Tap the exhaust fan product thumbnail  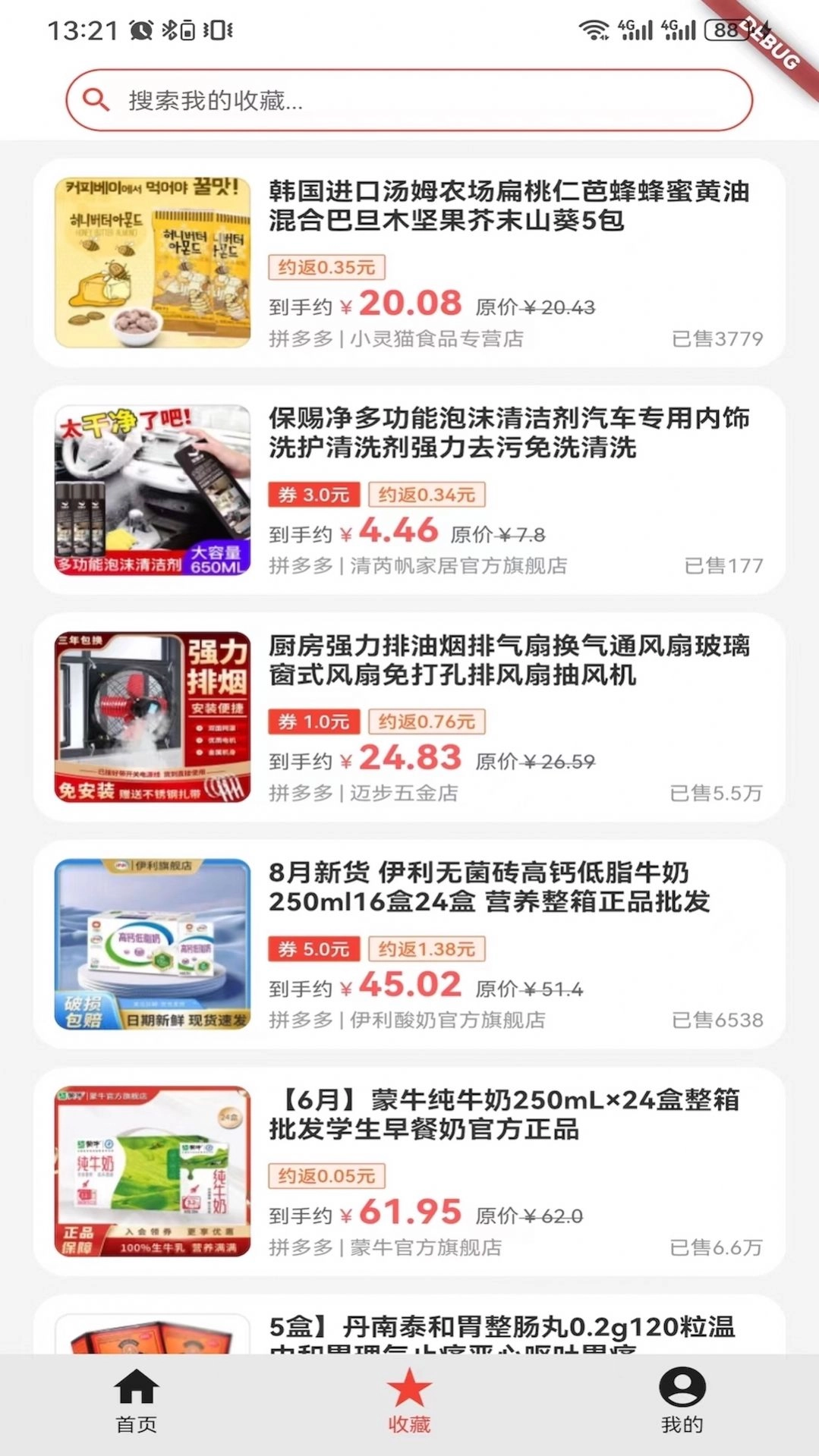click(x=153, y=718)
